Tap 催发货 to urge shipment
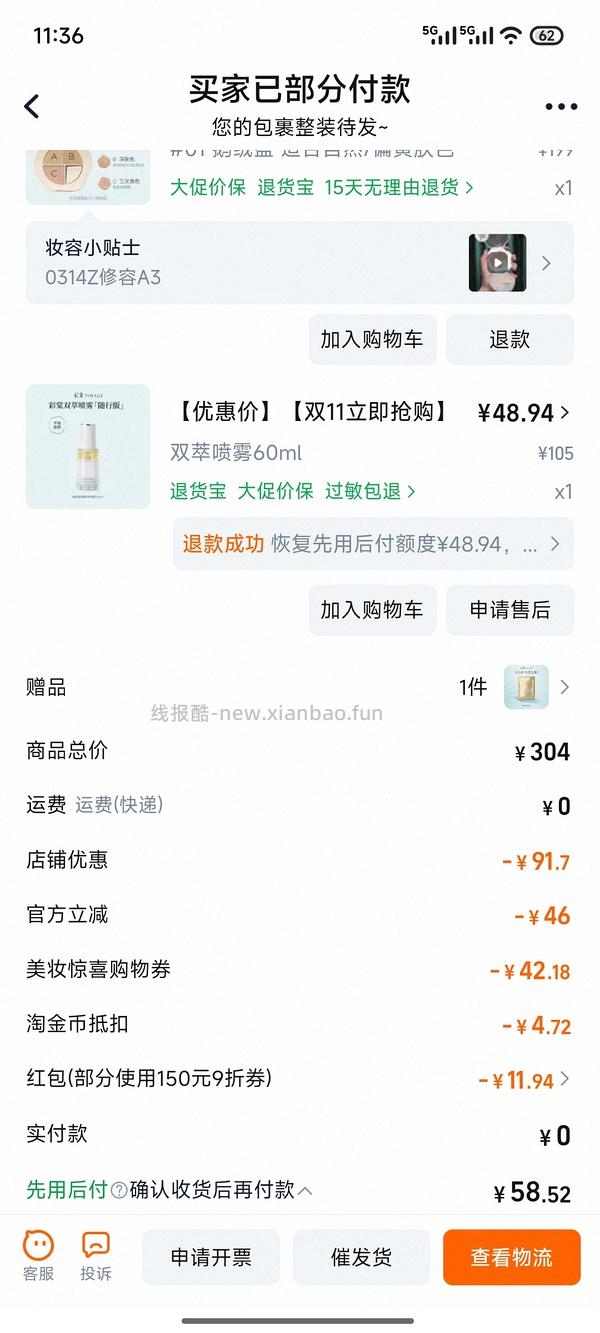 click(x=361, y=1257)
